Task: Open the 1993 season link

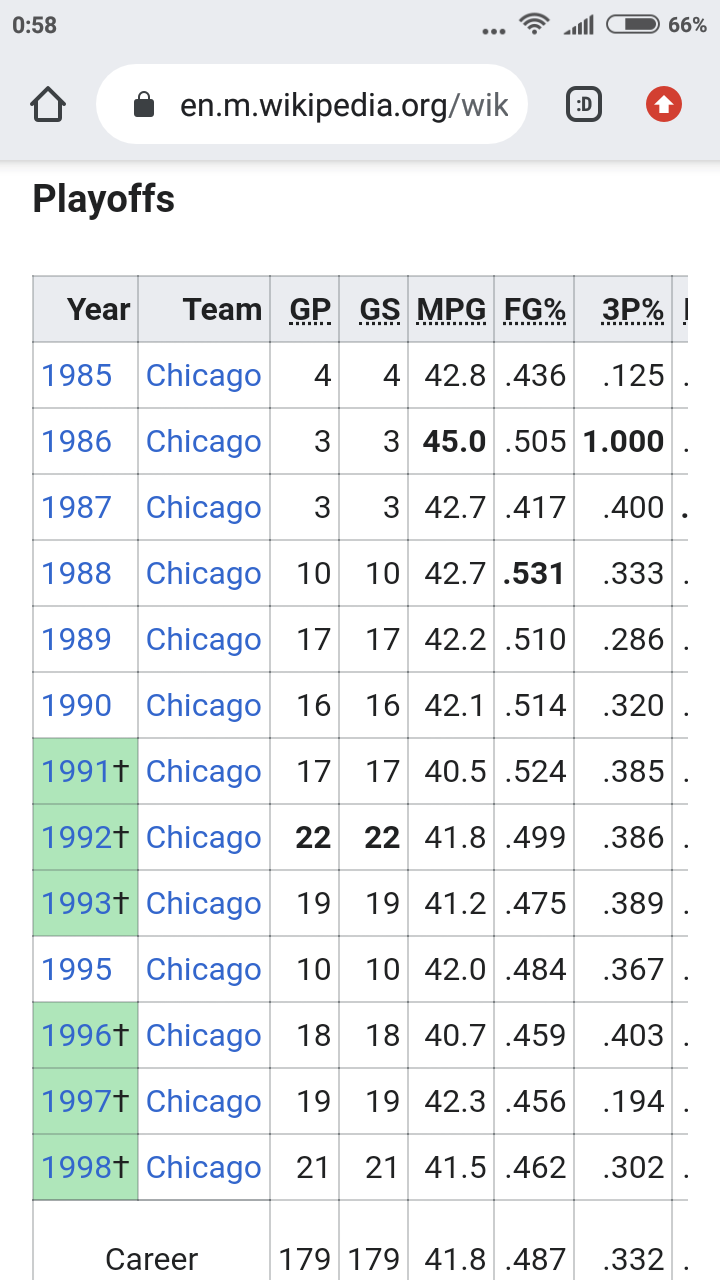Action: pos(77,904)
